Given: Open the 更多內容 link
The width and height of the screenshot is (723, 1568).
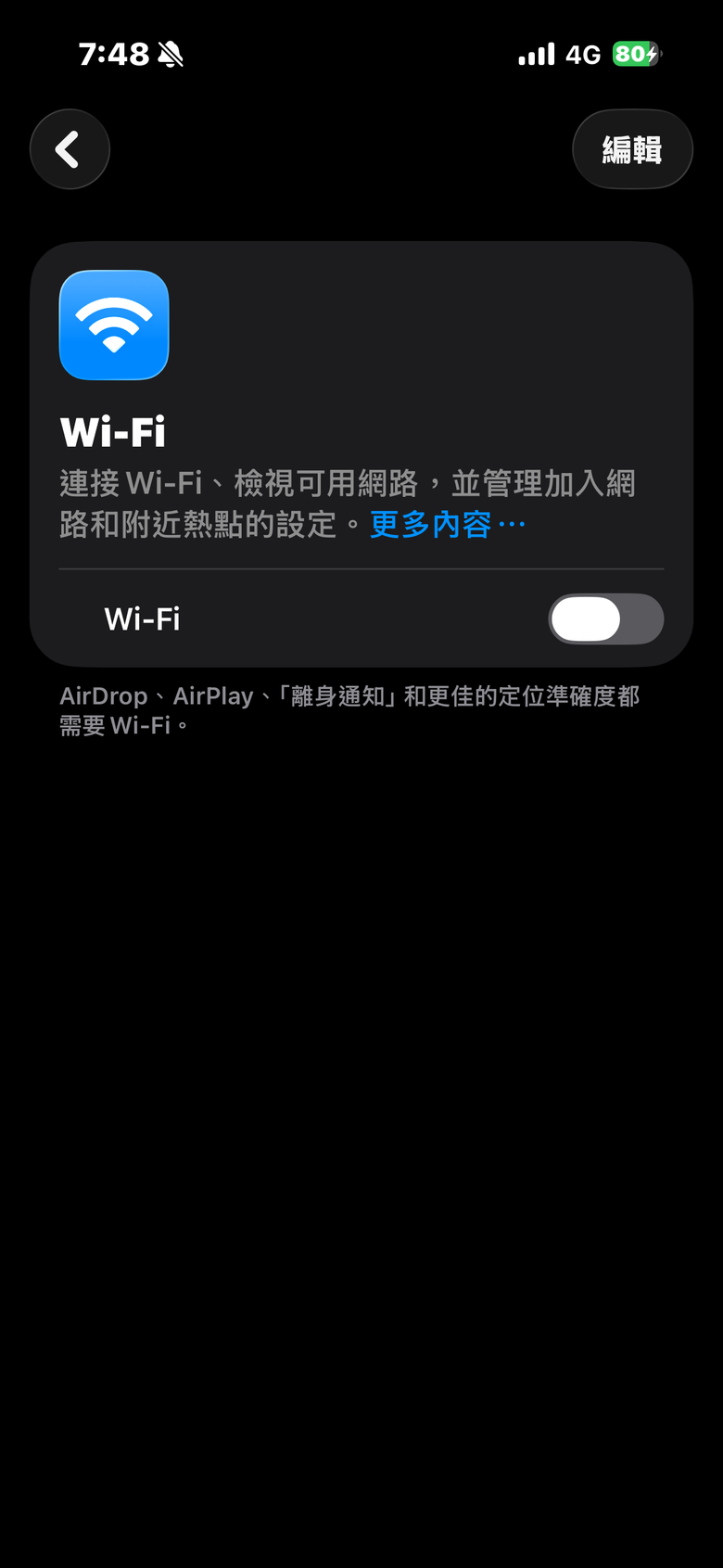Looking at the screenshot, I should click(447, 525).
